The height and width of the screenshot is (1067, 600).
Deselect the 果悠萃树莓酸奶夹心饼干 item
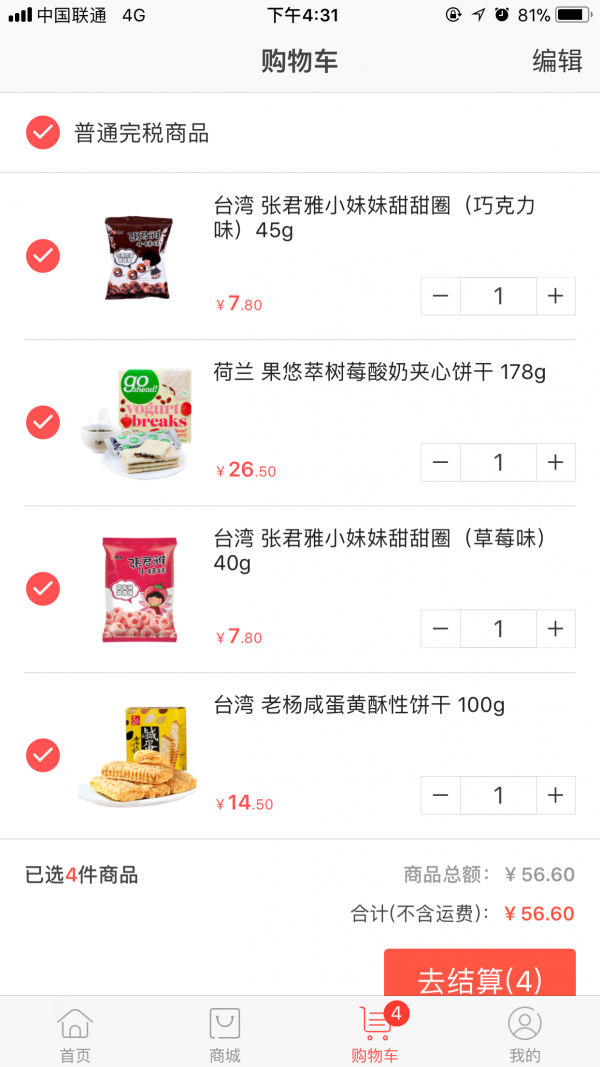pos(43,422)
